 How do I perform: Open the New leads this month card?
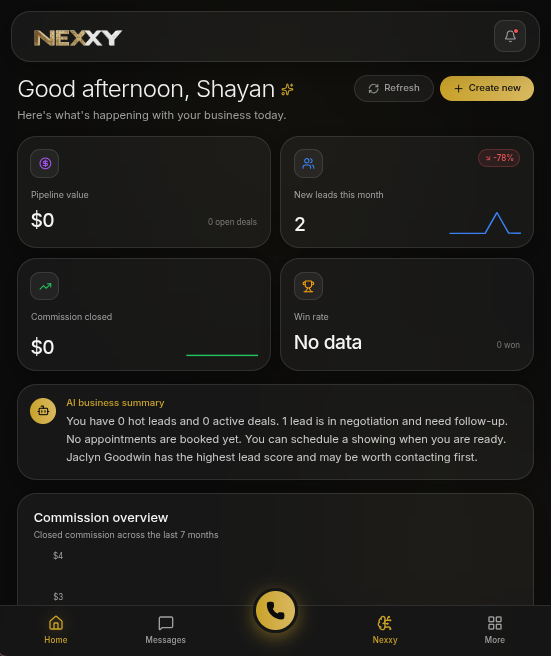coord(407,192)
